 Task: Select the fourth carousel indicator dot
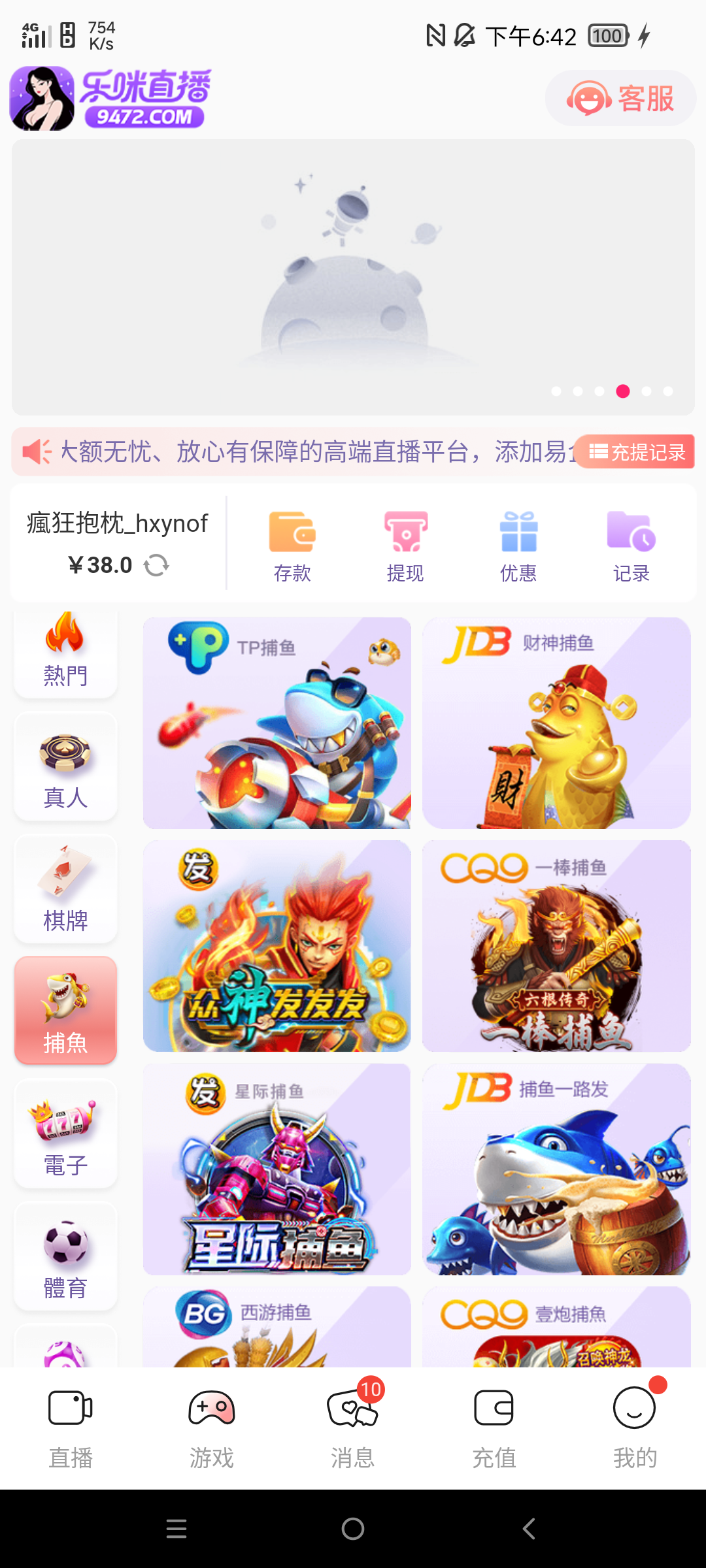point(622,391)
